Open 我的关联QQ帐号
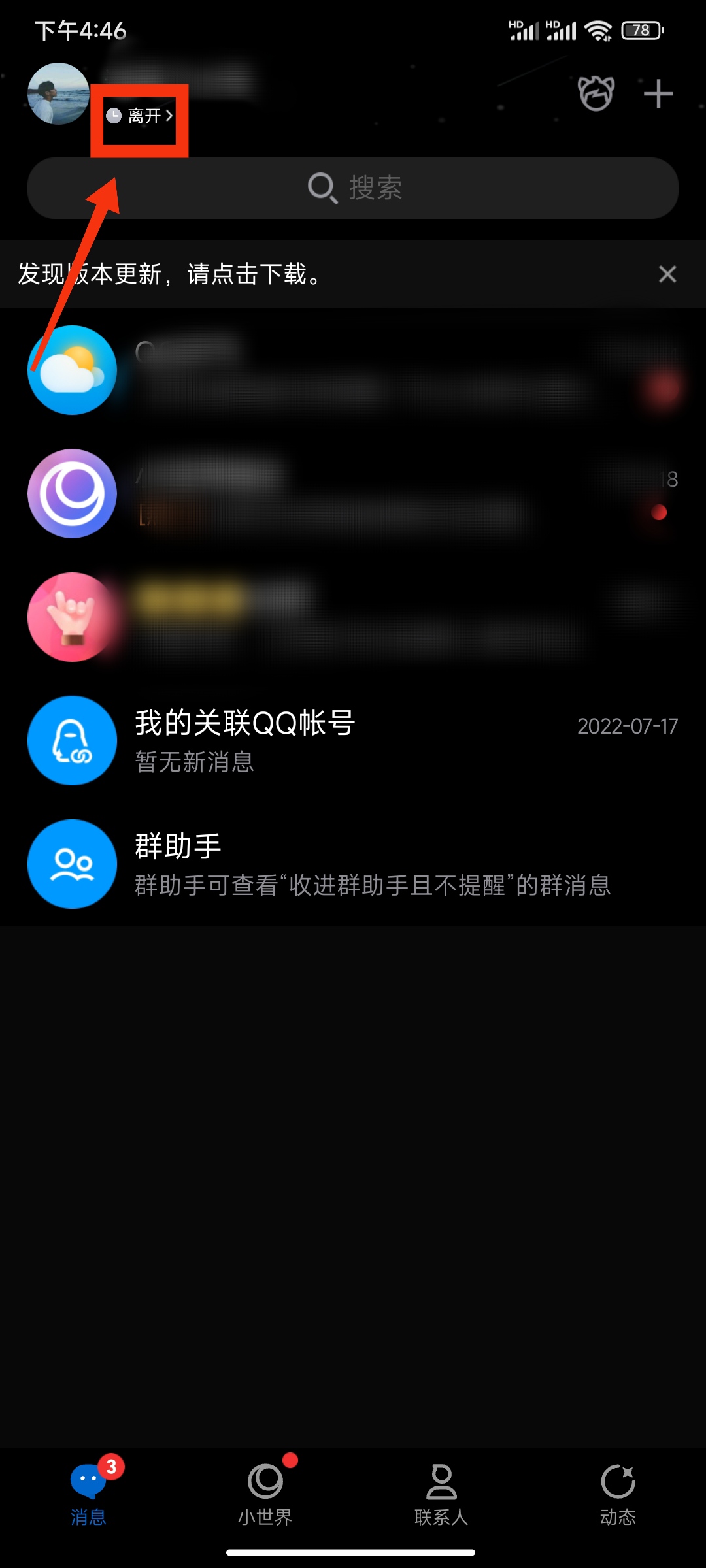 coord(353,741)
